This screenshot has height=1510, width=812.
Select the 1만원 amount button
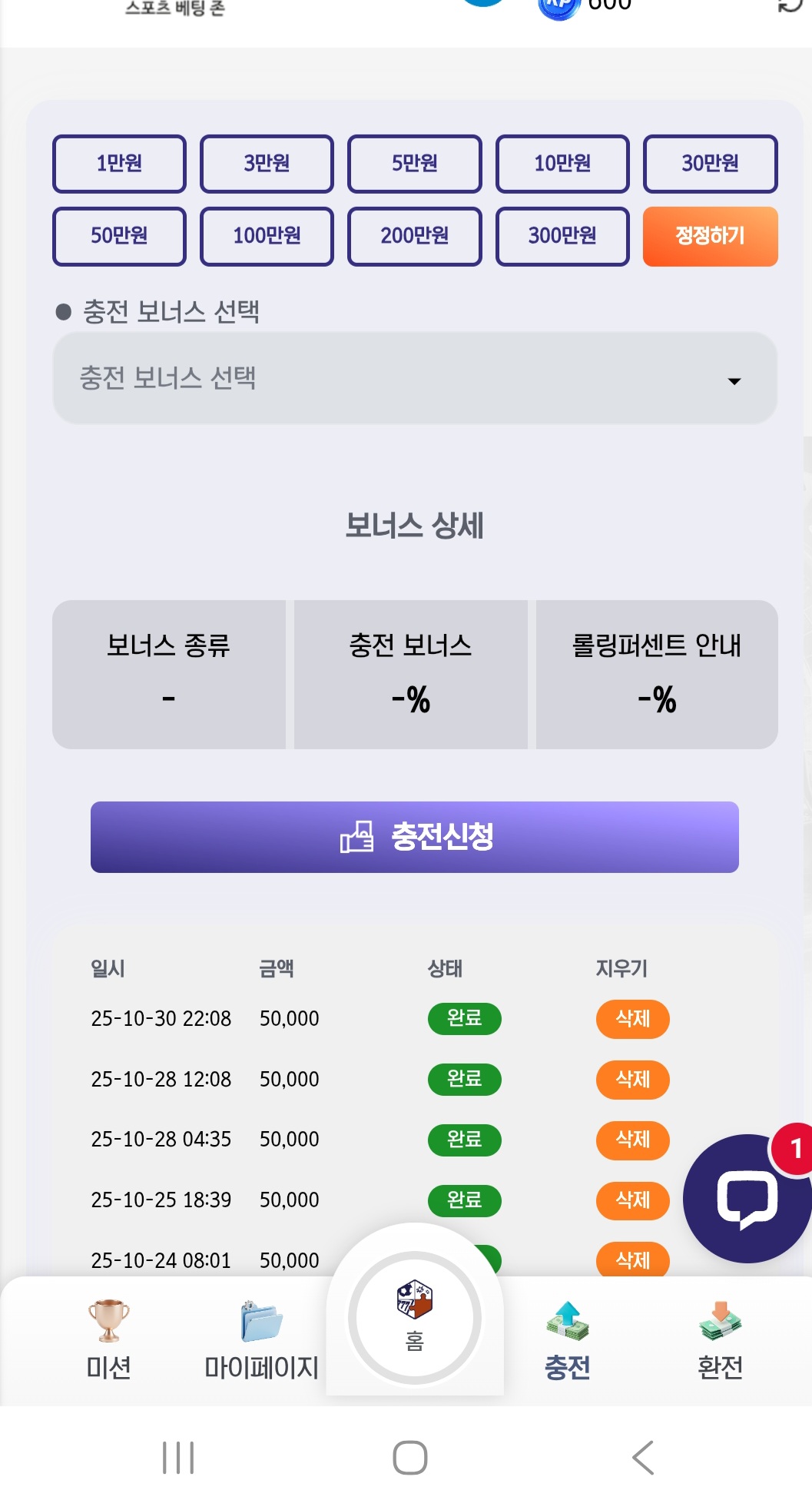pos(119,164)
